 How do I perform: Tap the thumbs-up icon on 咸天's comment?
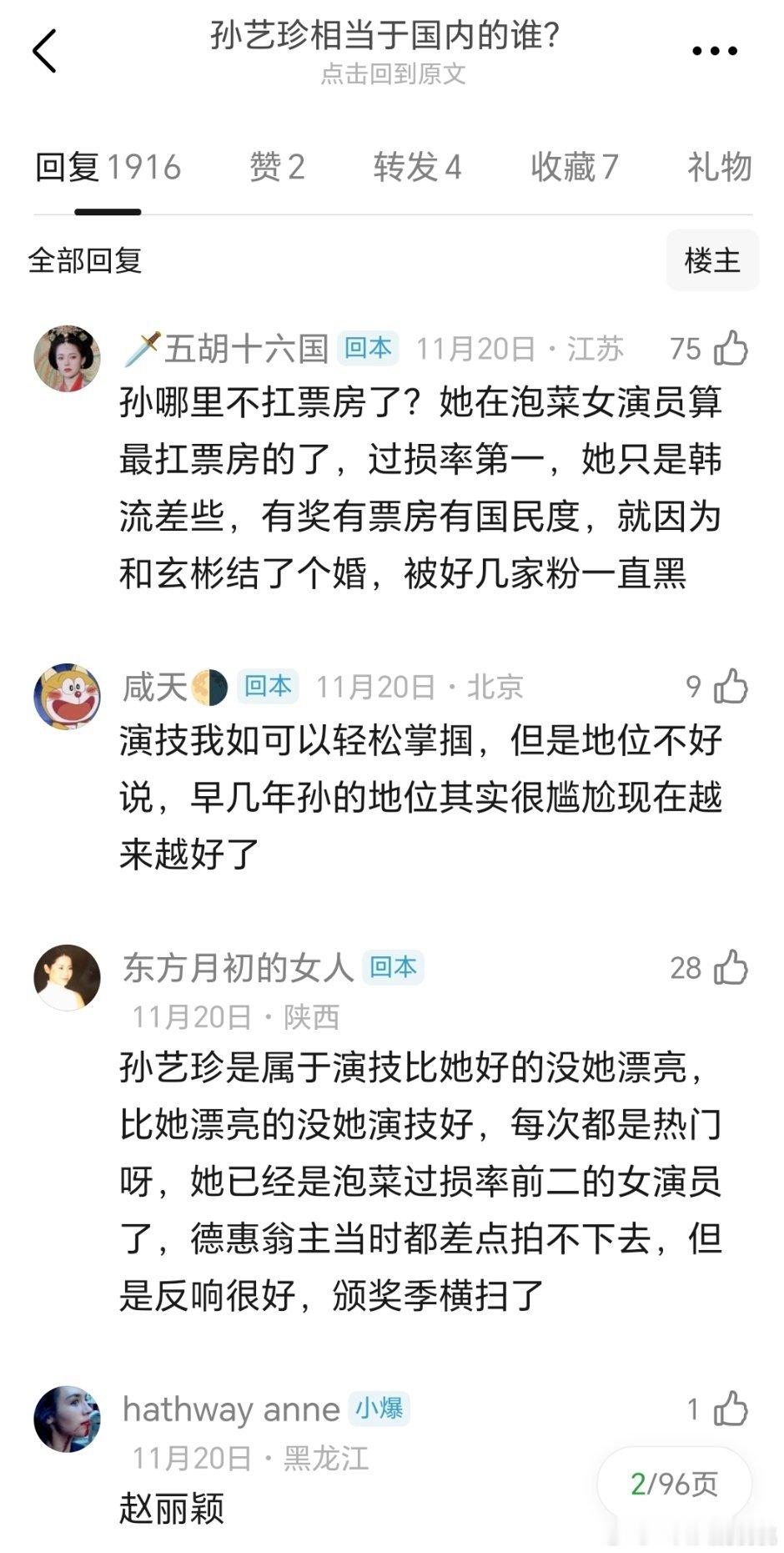(x=734, y=687)
